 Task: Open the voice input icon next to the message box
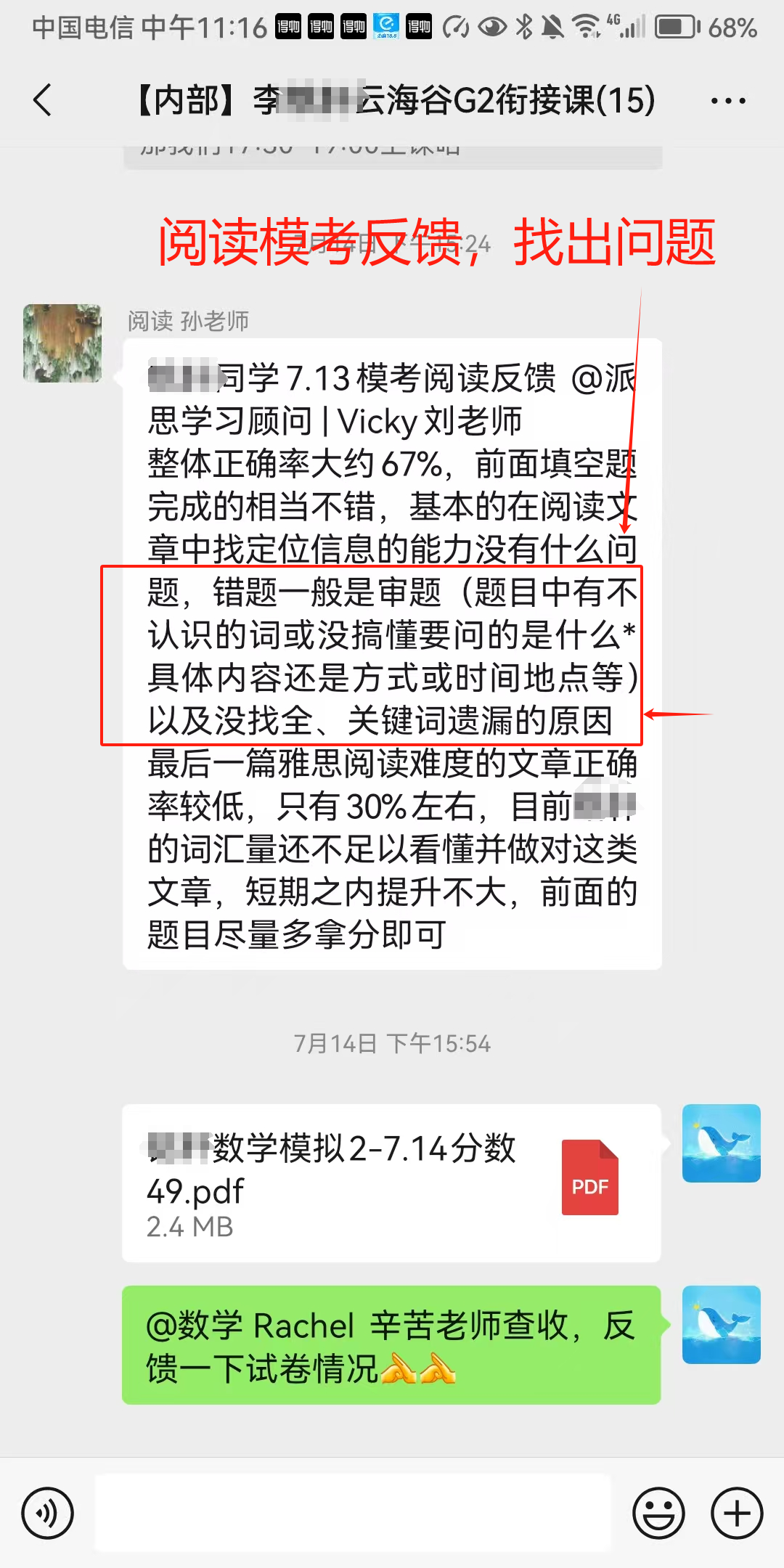click(x=48, y=1514)
